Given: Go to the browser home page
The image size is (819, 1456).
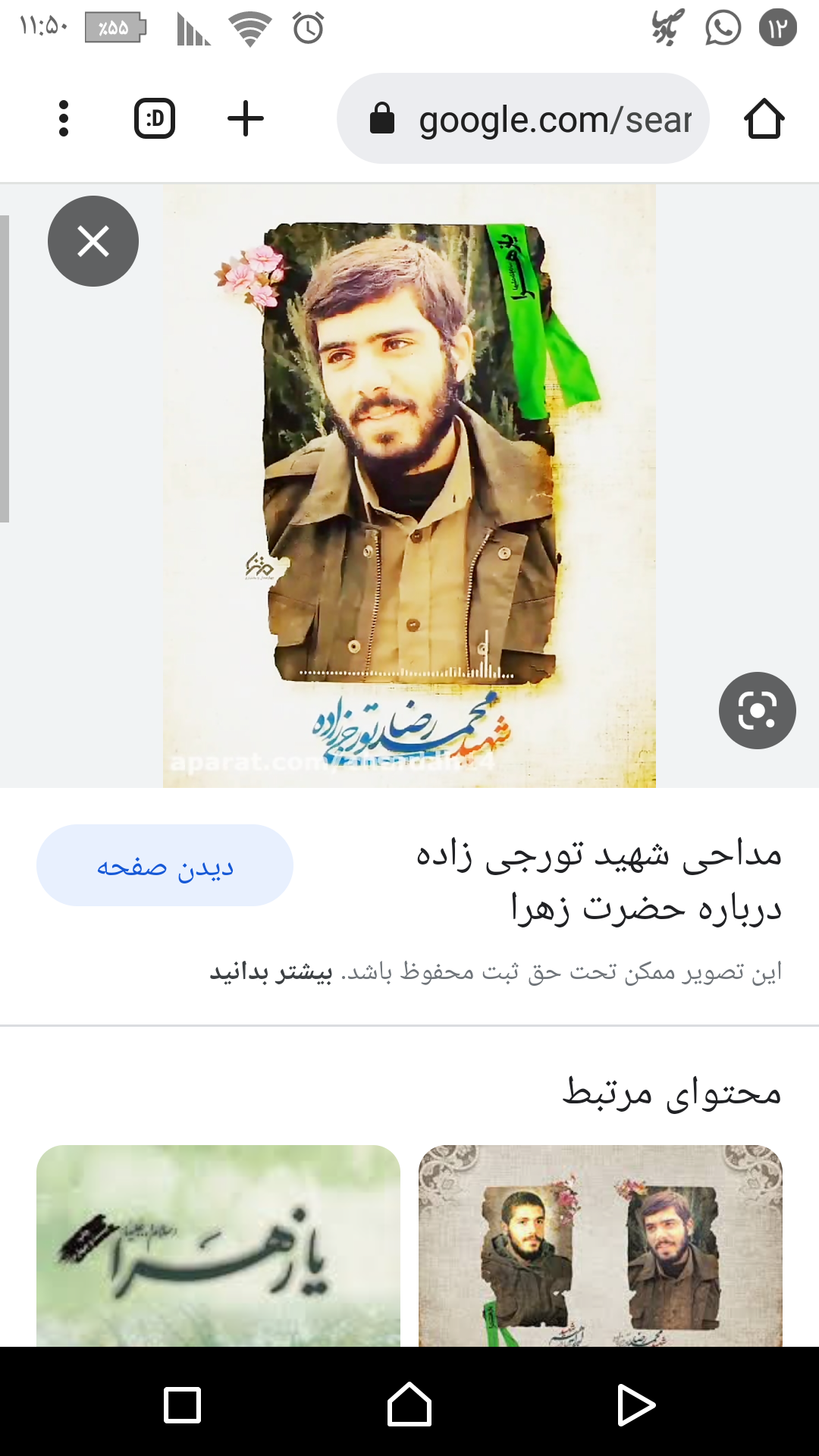Looking at the screenshot, I should click(x=764, y=119).
